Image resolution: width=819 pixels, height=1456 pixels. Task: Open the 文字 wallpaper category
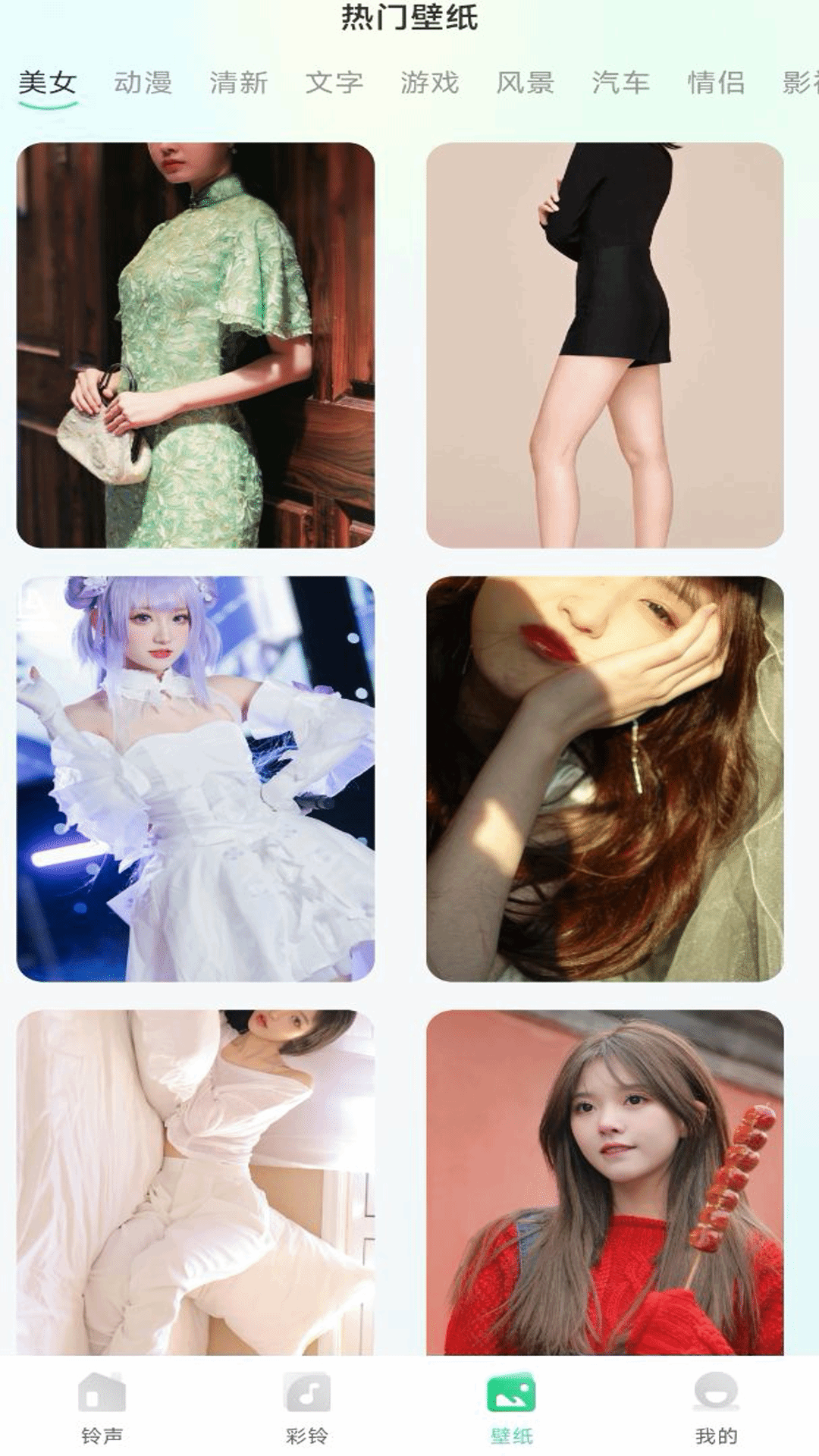click(x=334, y=82)
